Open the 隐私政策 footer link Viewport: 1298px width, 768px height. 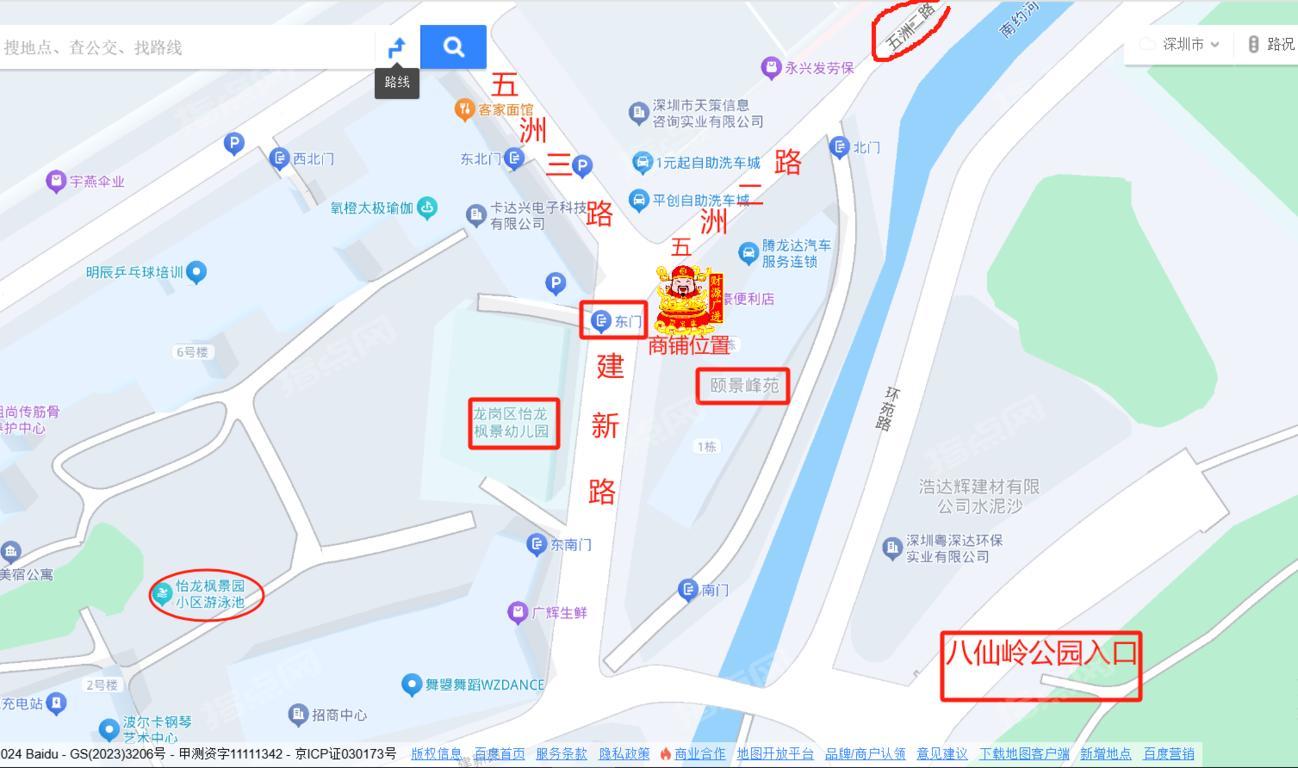point(624,754)
